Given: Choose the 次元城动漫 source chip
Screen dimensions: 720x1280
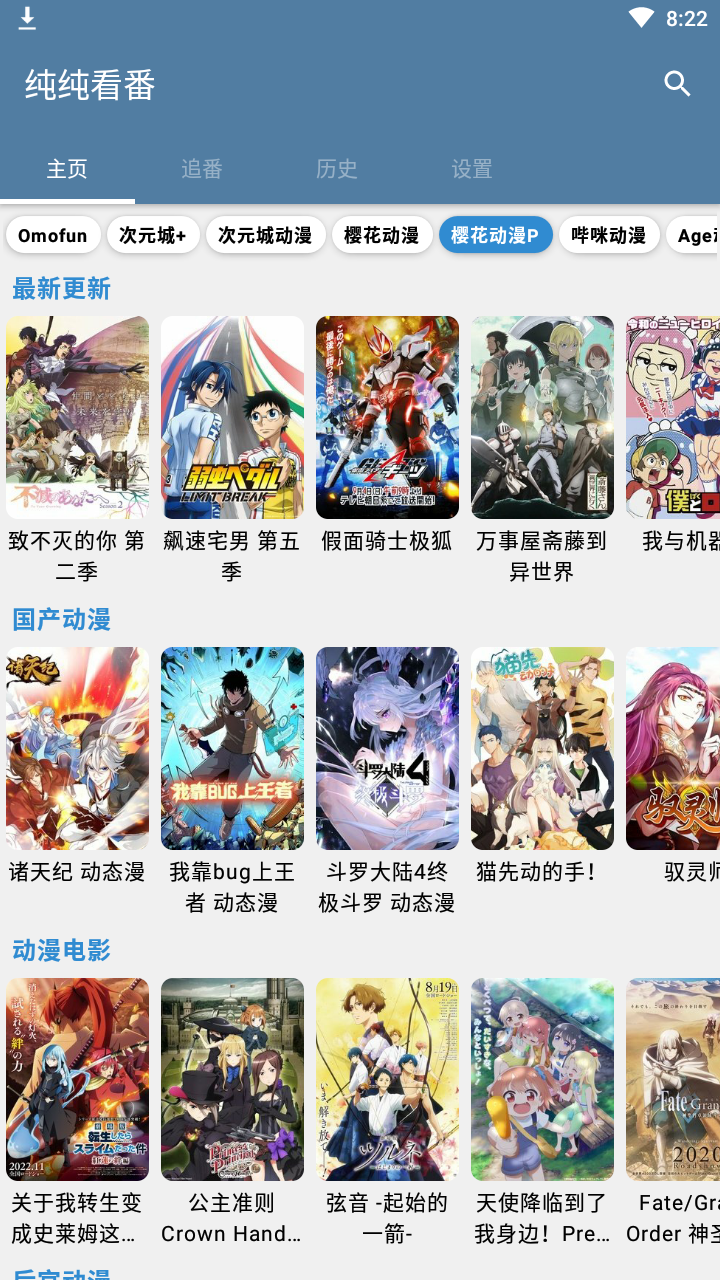Looking at the screenshot, I should tap(265, 235).
